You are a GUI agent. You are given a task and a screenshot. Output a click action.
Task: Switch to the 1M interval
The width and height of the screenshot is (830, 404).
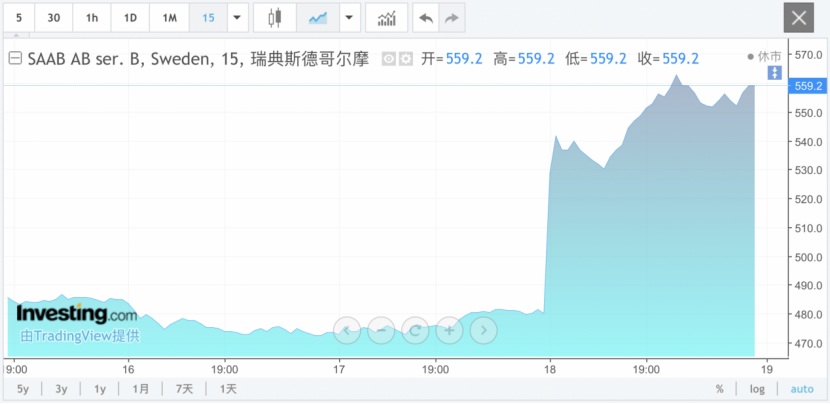tap(169, 18)
